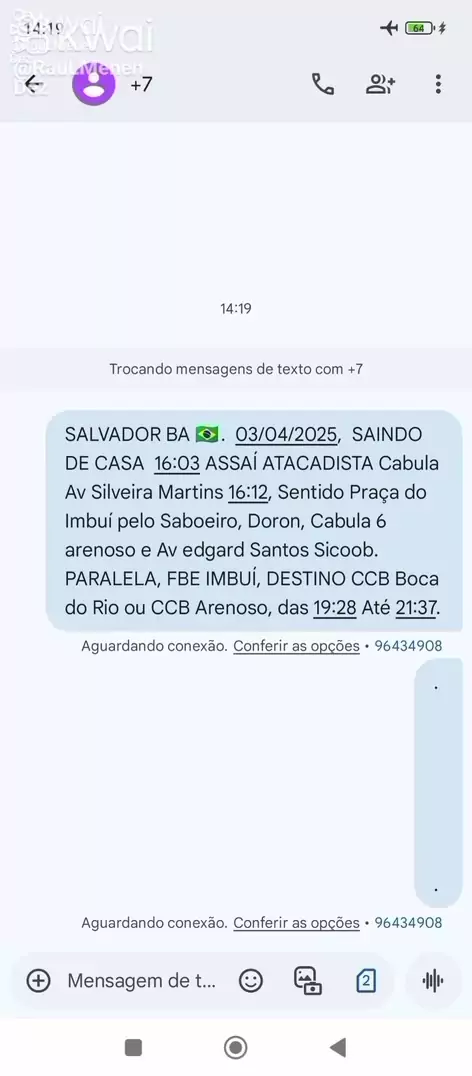
Task: Open the +7 contact avatar
Action: (94, 84)
